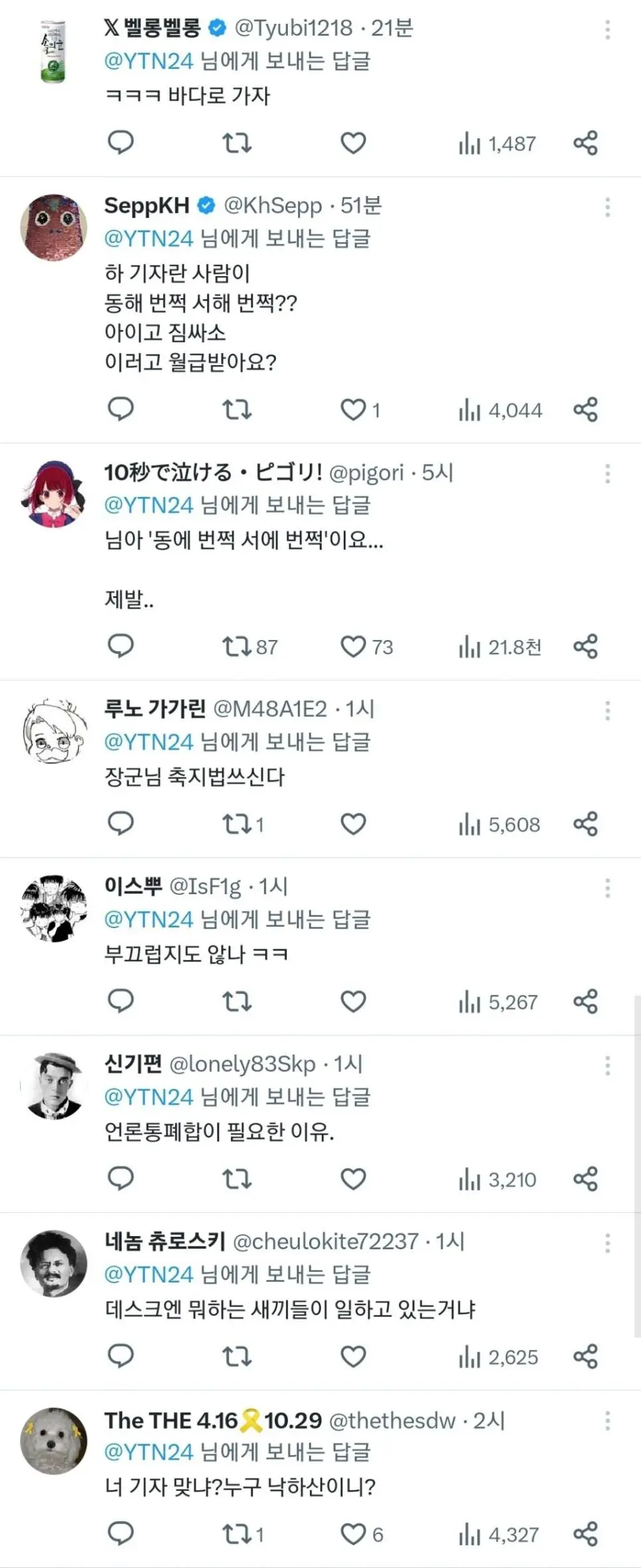The width and height of the screenshot is (641, 1568).
Task: Open SeppKH's profile picture
Action: click(54, 228)
